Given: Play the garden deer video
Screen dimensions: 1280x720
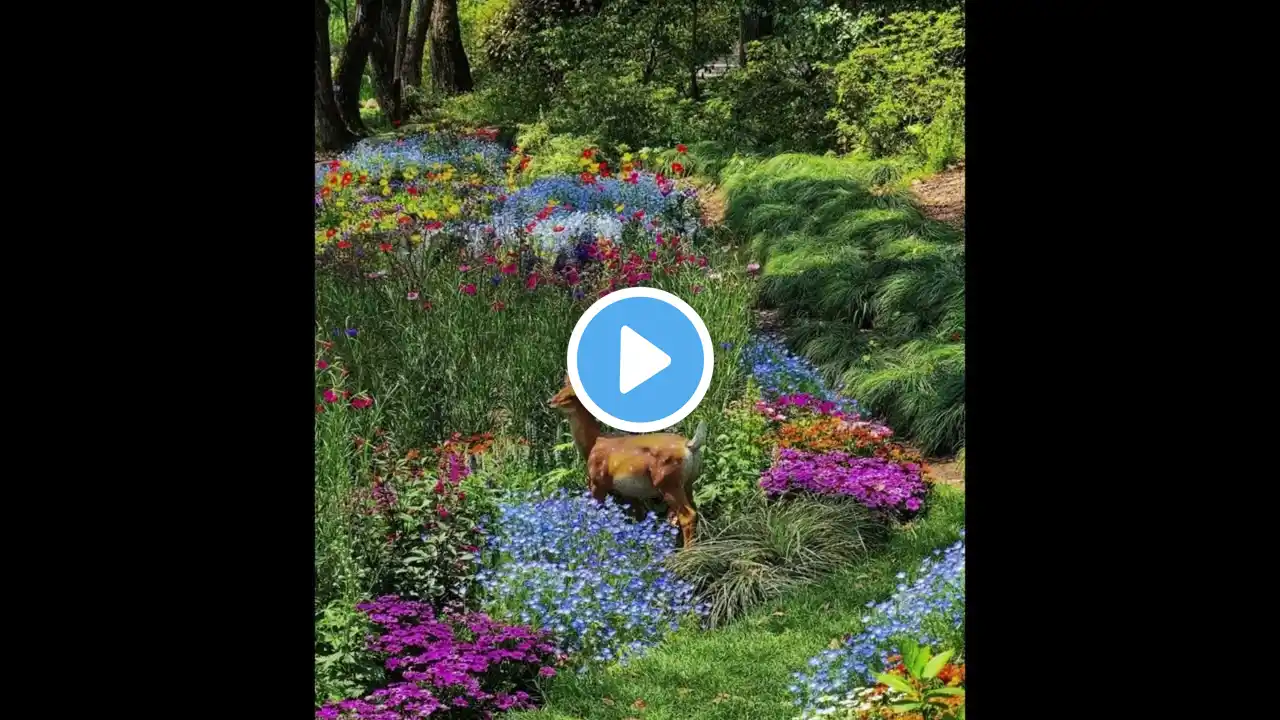Looking at the screenshot, I should [x=640, y=360].
